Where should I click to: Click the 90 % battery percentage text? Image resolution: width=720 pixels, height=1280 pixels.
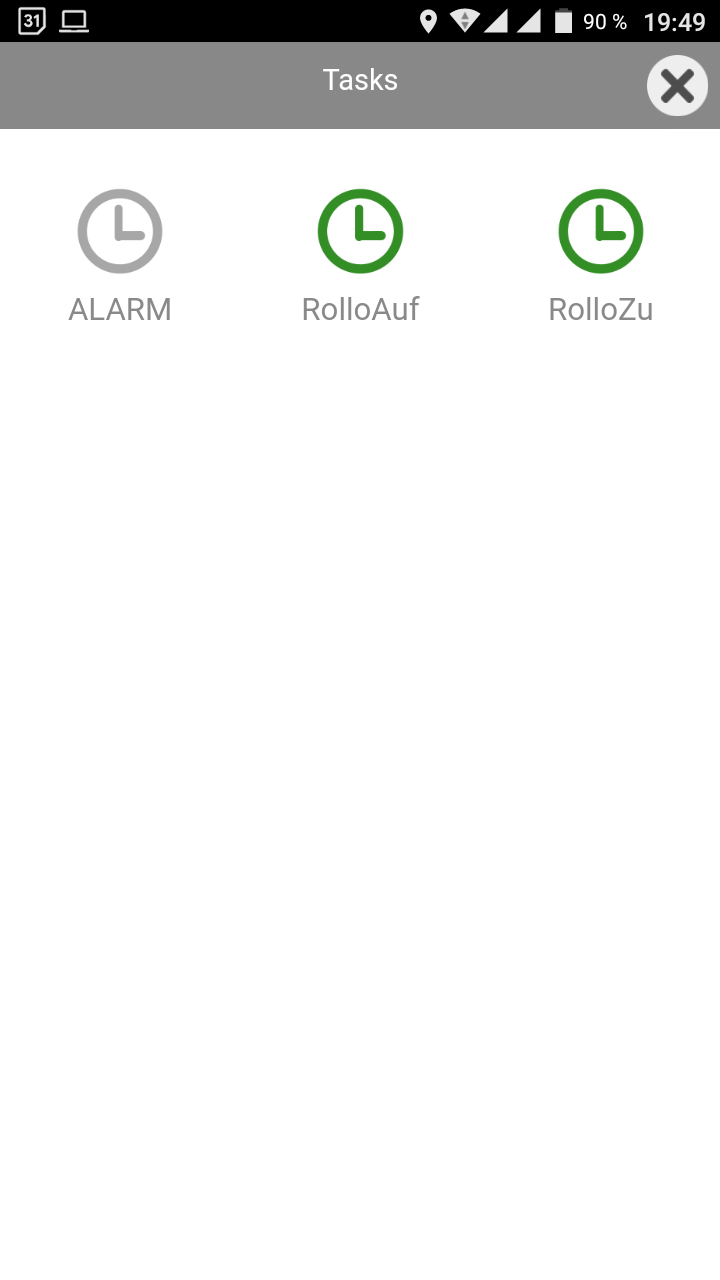pos(604,20)
